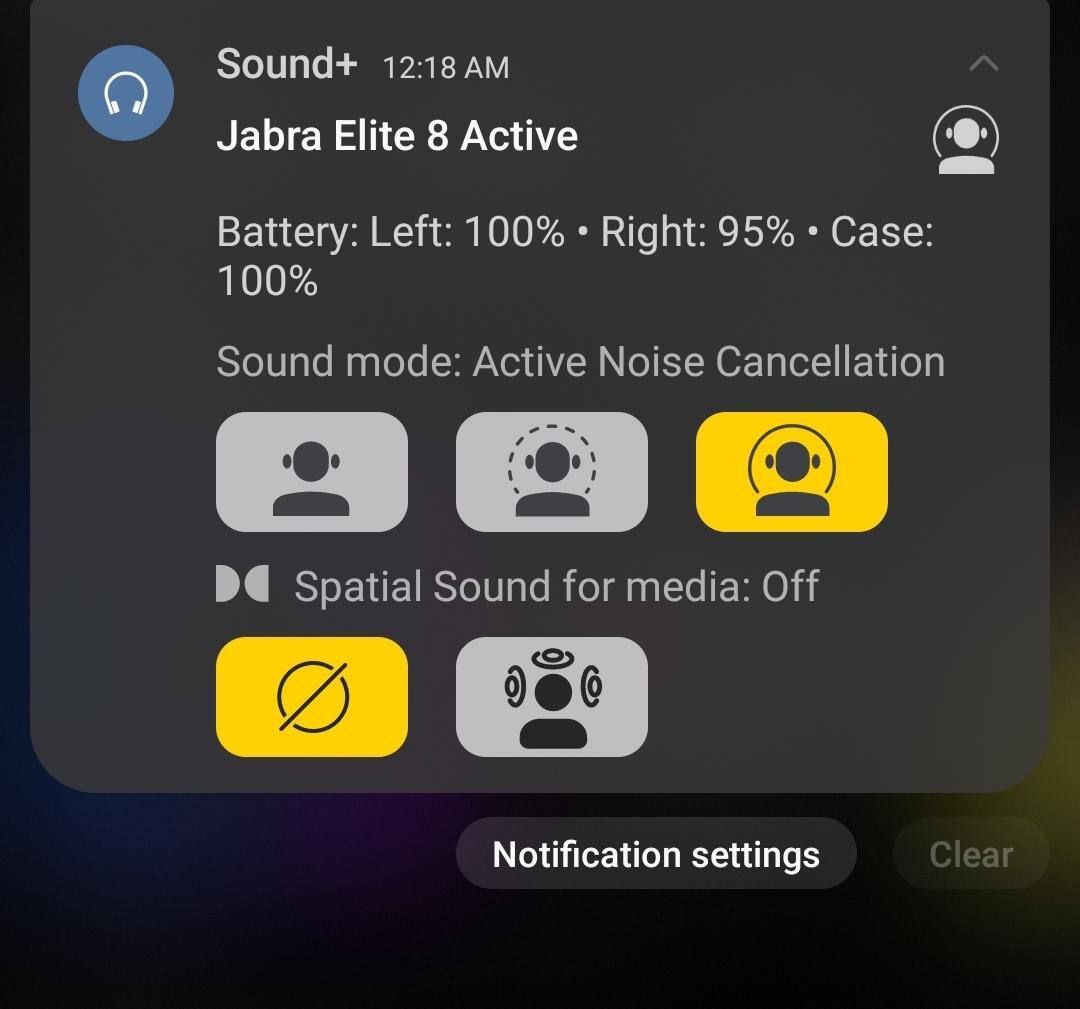Turn Spatial Sound off with the crossed-circle button
The height and width of the screenshot is (1009, 1080).
tap(312, 697)
